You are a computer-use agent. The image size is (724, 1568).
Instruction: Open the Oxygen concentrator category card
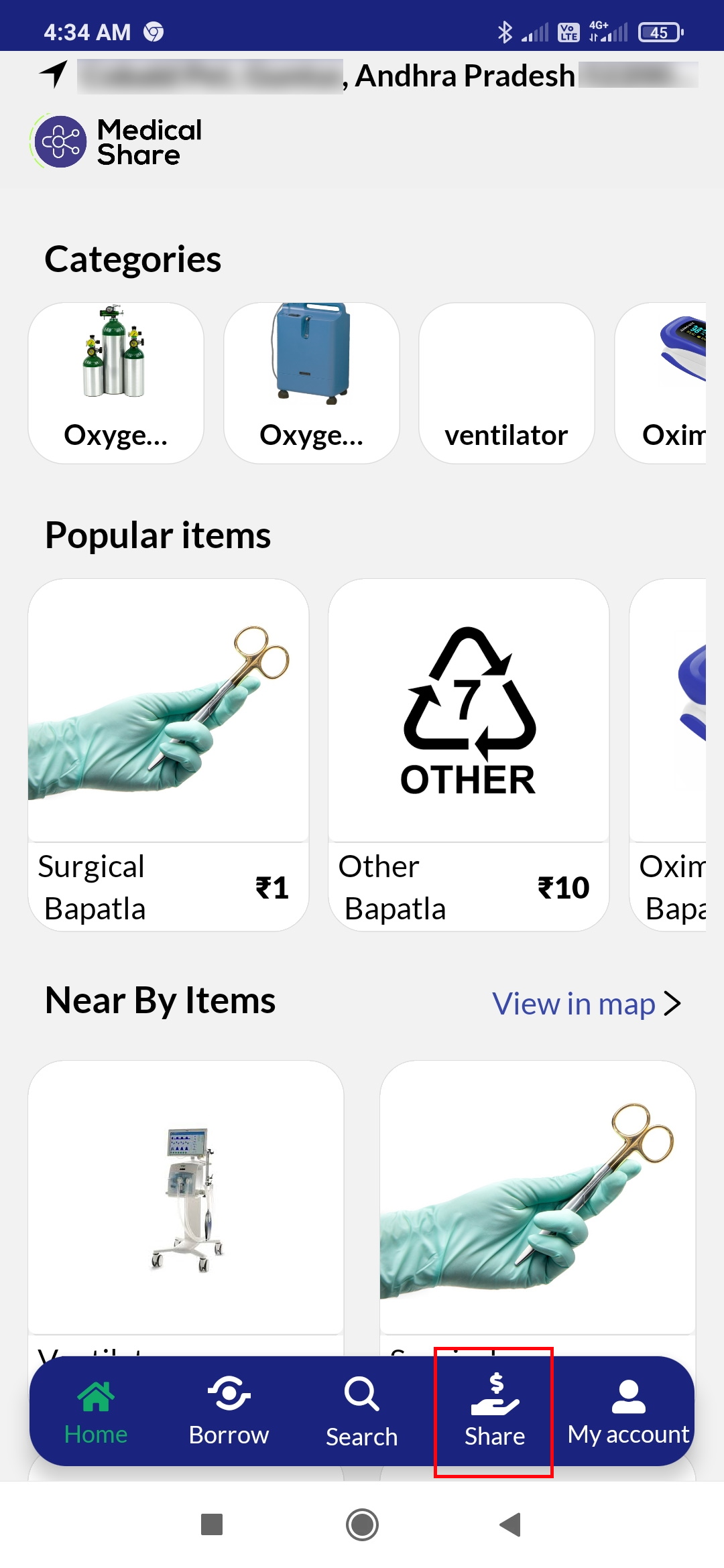point(310,381)
